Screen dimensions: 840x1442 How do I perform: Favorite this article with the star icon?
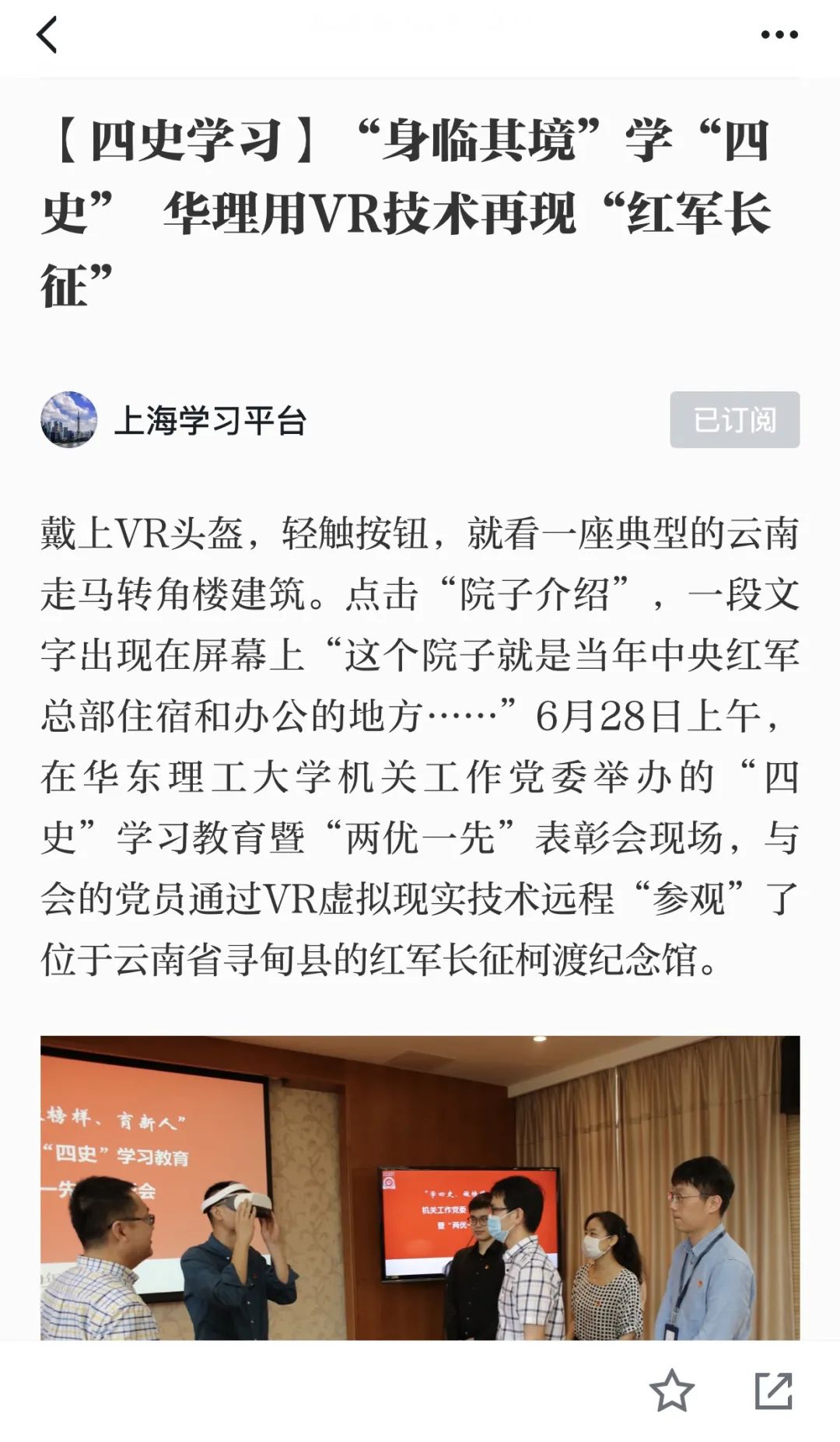[672, 1391]
